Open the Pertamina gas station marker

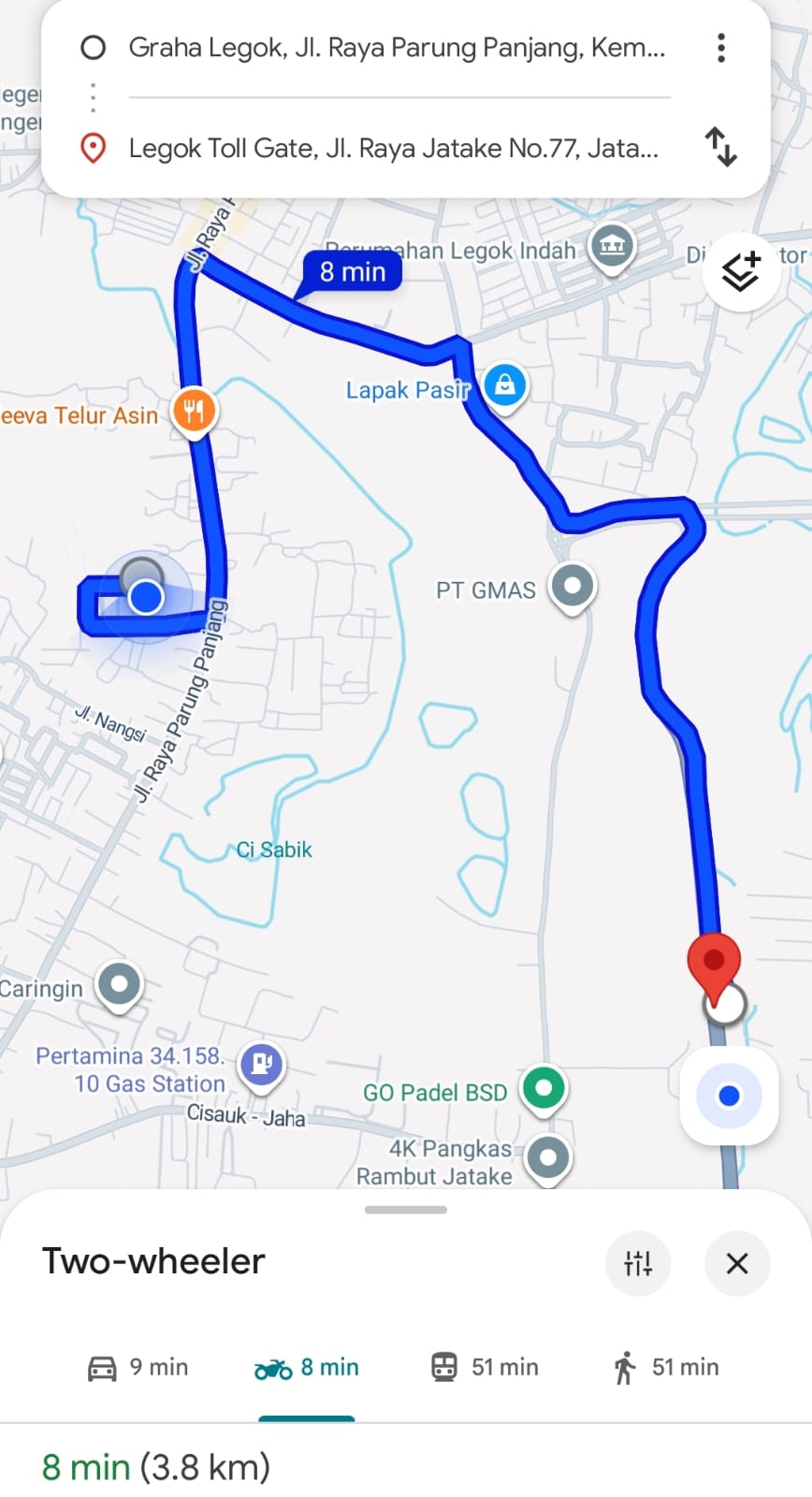coord(262,1063)
